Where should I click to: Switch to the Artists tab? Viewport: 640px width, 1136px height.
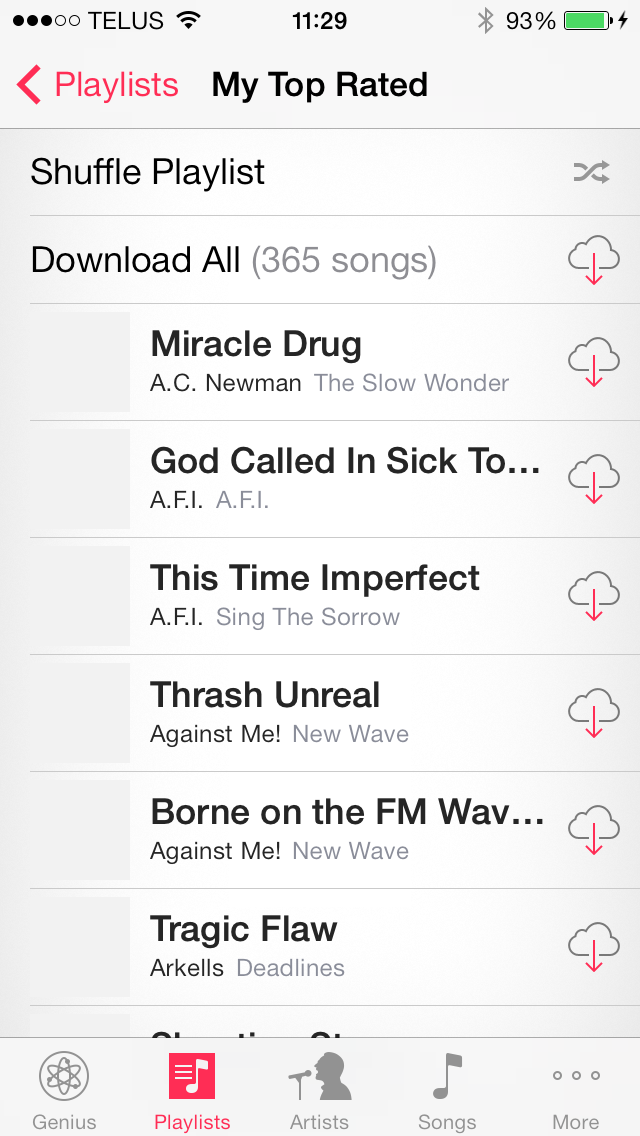[319, 1089]
